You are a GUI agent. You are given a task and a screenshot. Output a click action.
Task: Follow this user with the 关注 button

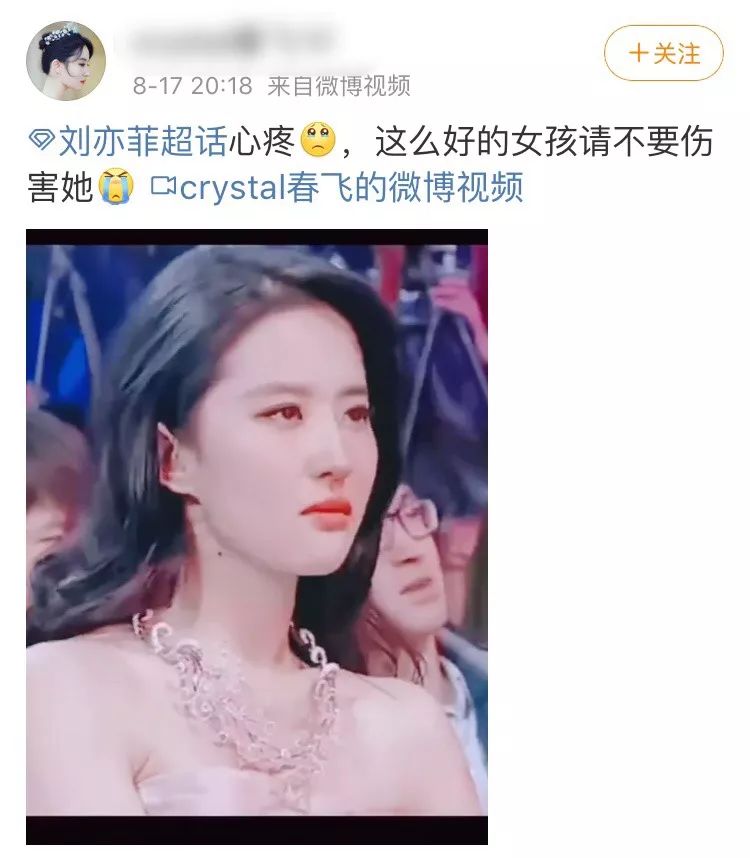663,53
